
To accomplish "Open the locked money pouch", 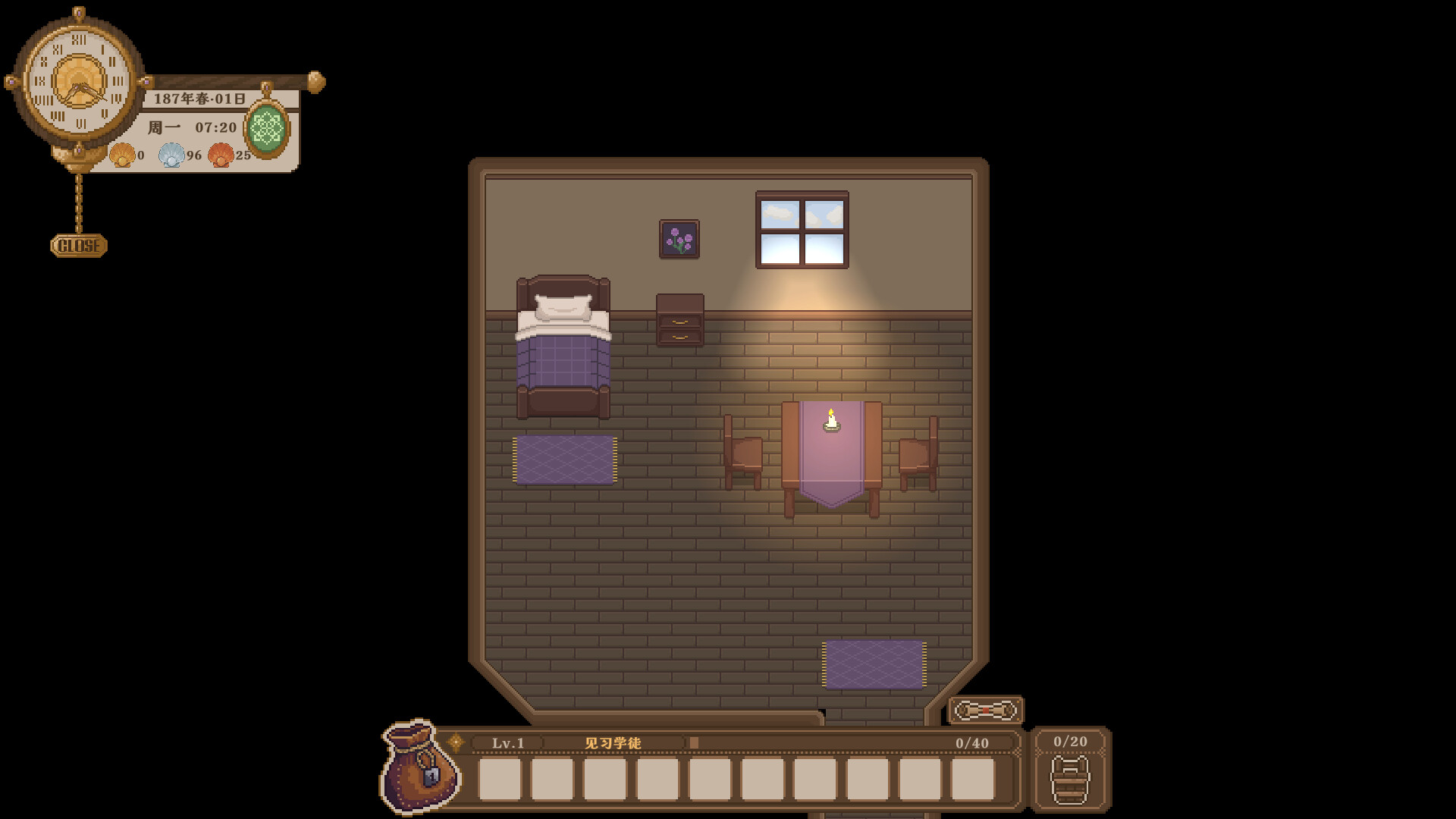I will (x=419, y=767).
